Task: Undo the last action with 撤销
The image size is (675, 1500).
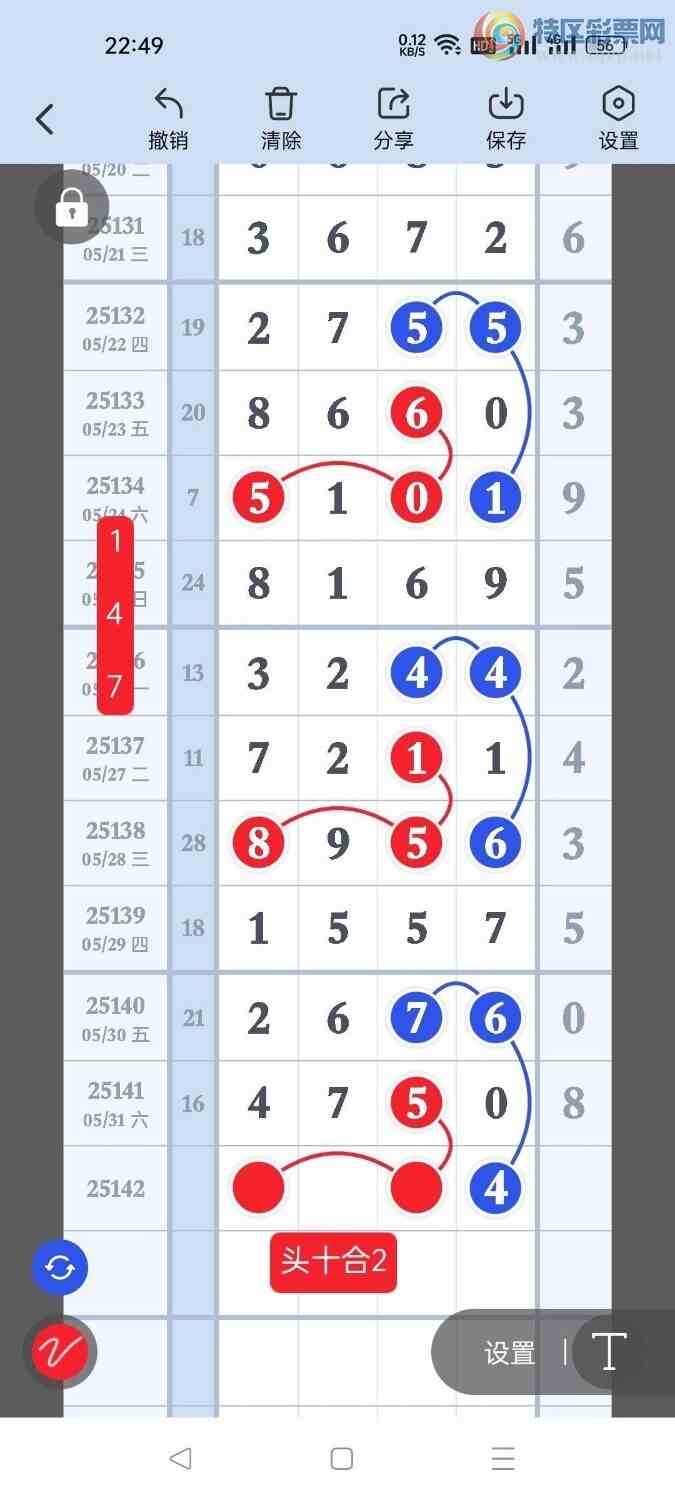Action: (168, 119)
